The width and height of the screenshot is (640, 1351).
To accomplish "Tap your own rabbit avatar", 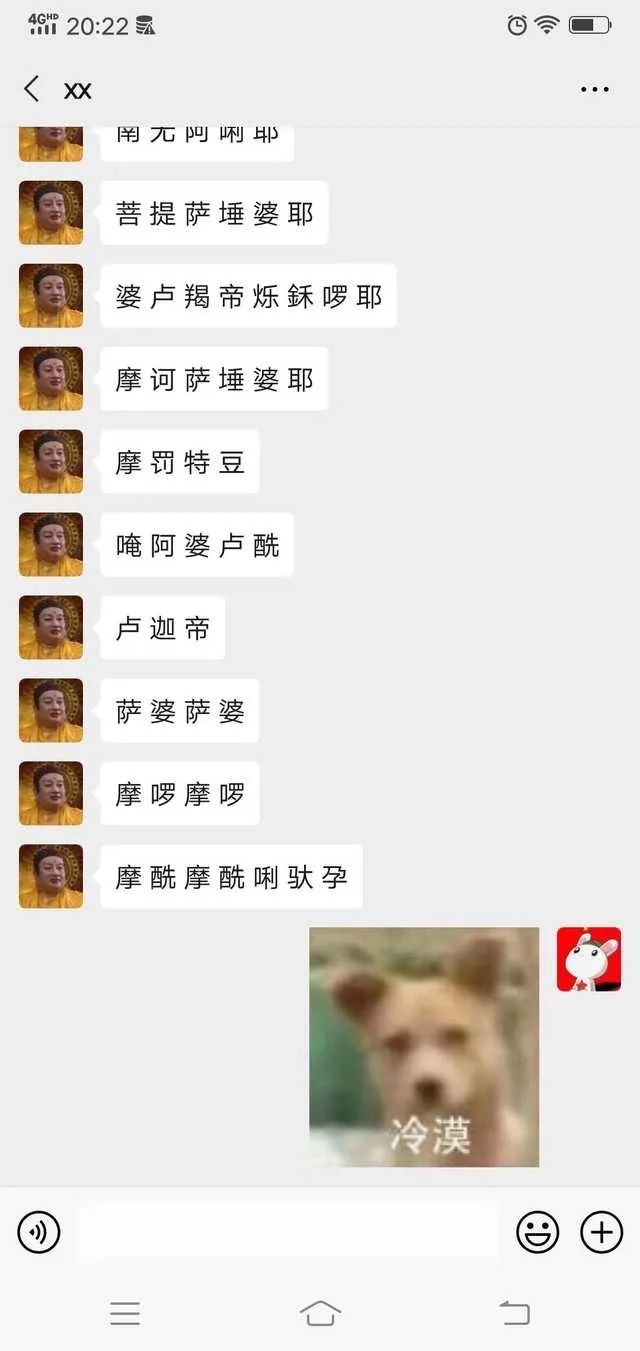I will pos(589,959).
